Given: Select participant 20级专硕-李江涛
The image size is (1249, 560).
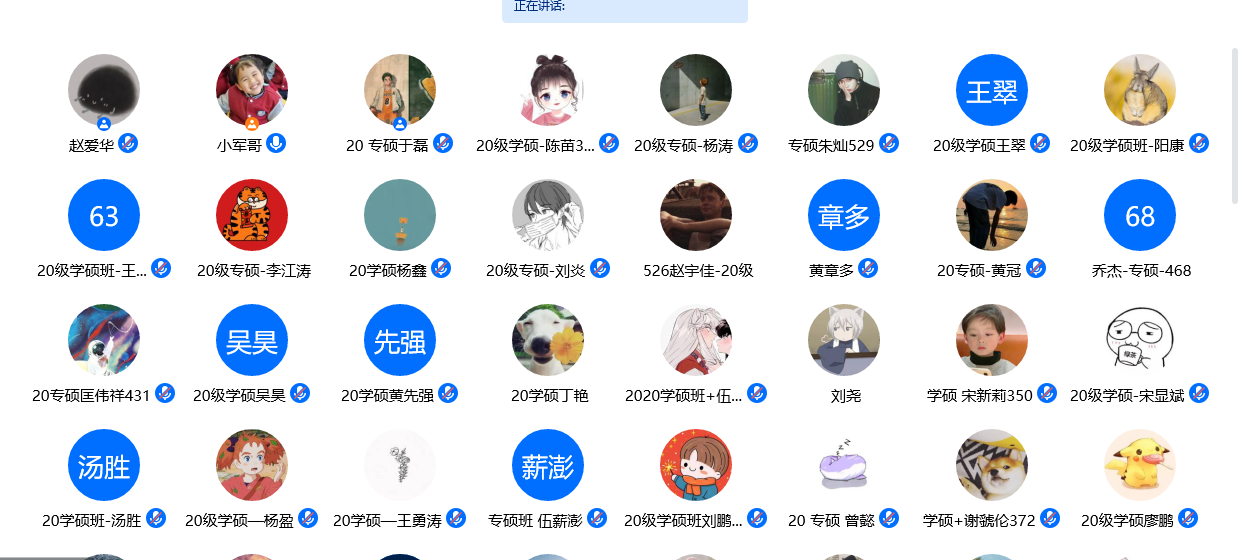Looking at the screenshot, I should click(252, 215).
